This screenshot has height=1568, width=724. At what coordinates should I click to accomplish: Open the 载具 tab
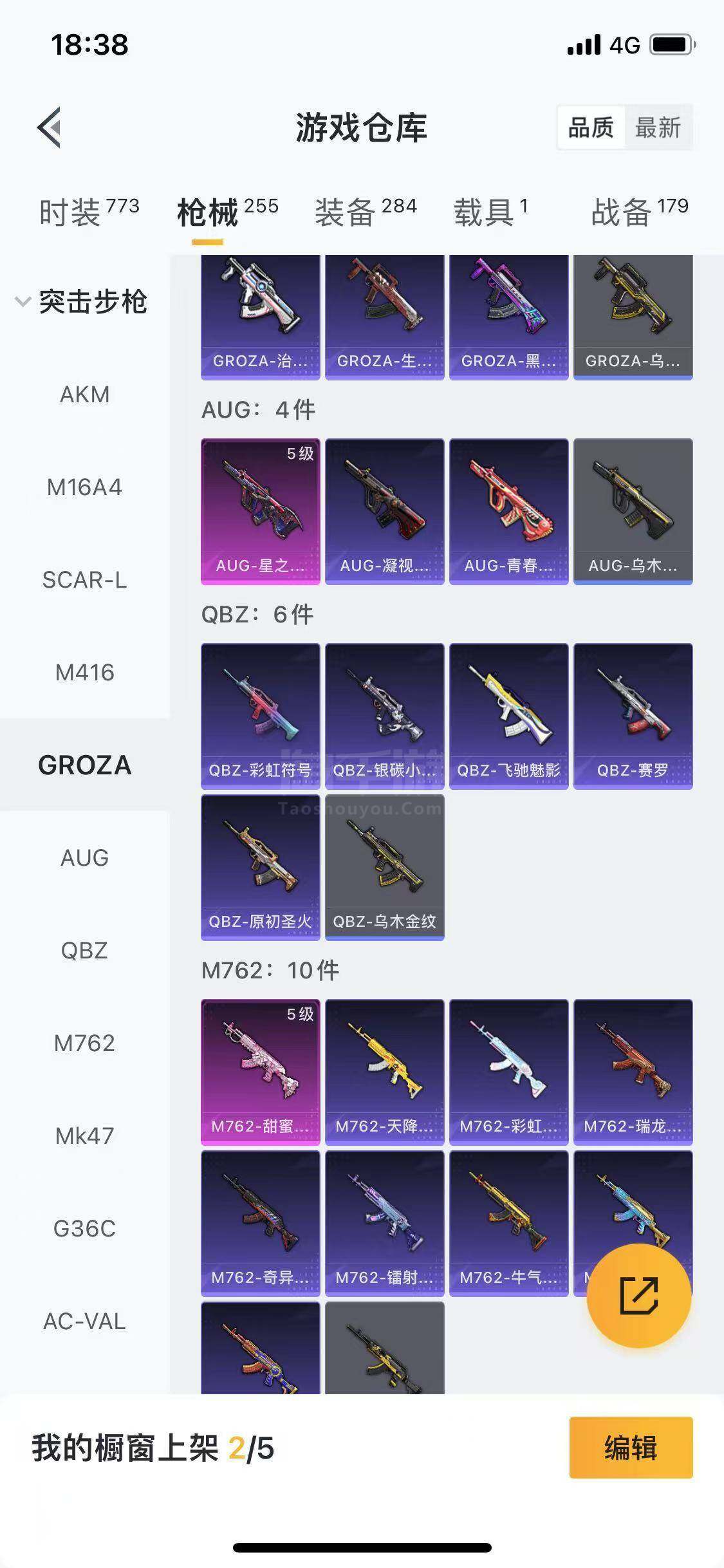click(490, 212)
